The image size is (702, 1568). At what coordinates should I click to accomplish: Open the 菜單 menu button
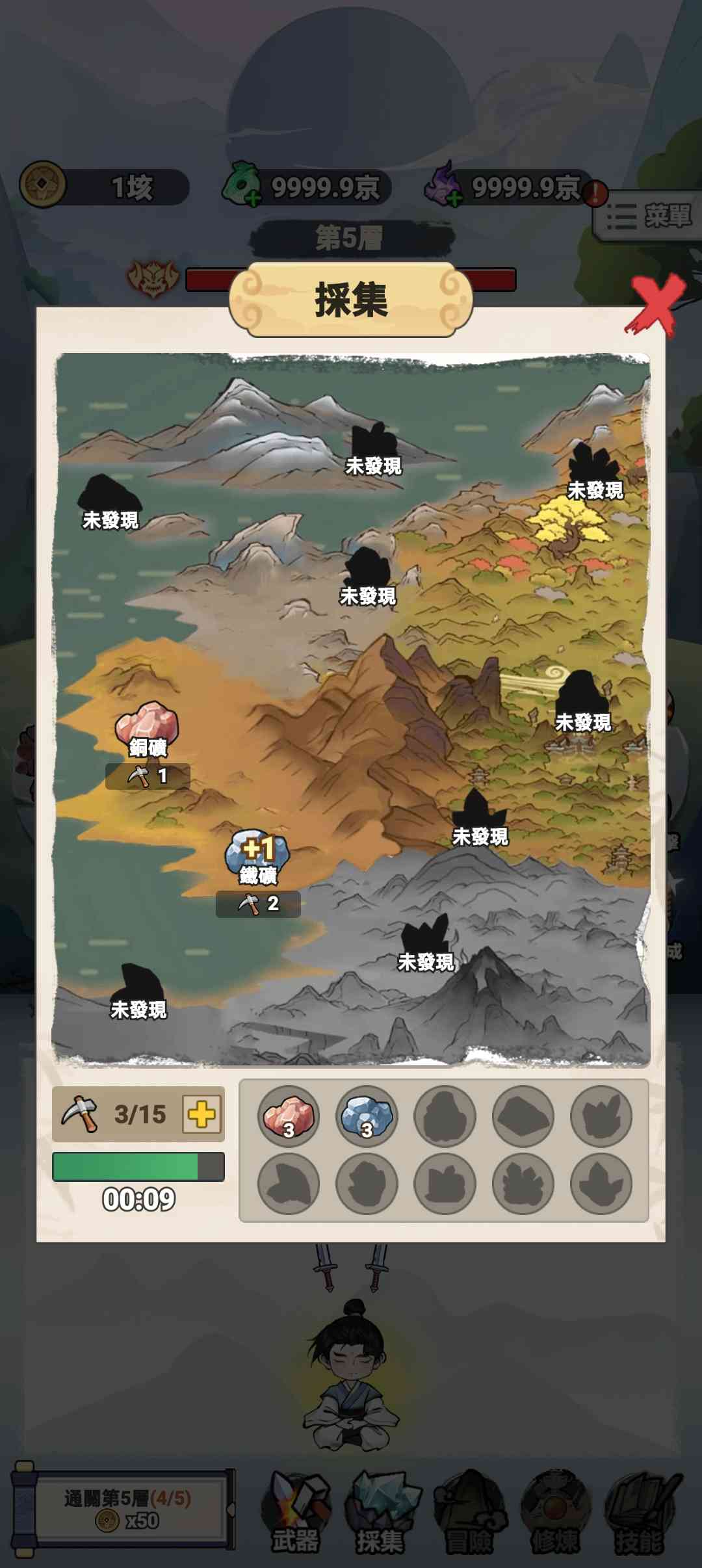tap(650, 216)
